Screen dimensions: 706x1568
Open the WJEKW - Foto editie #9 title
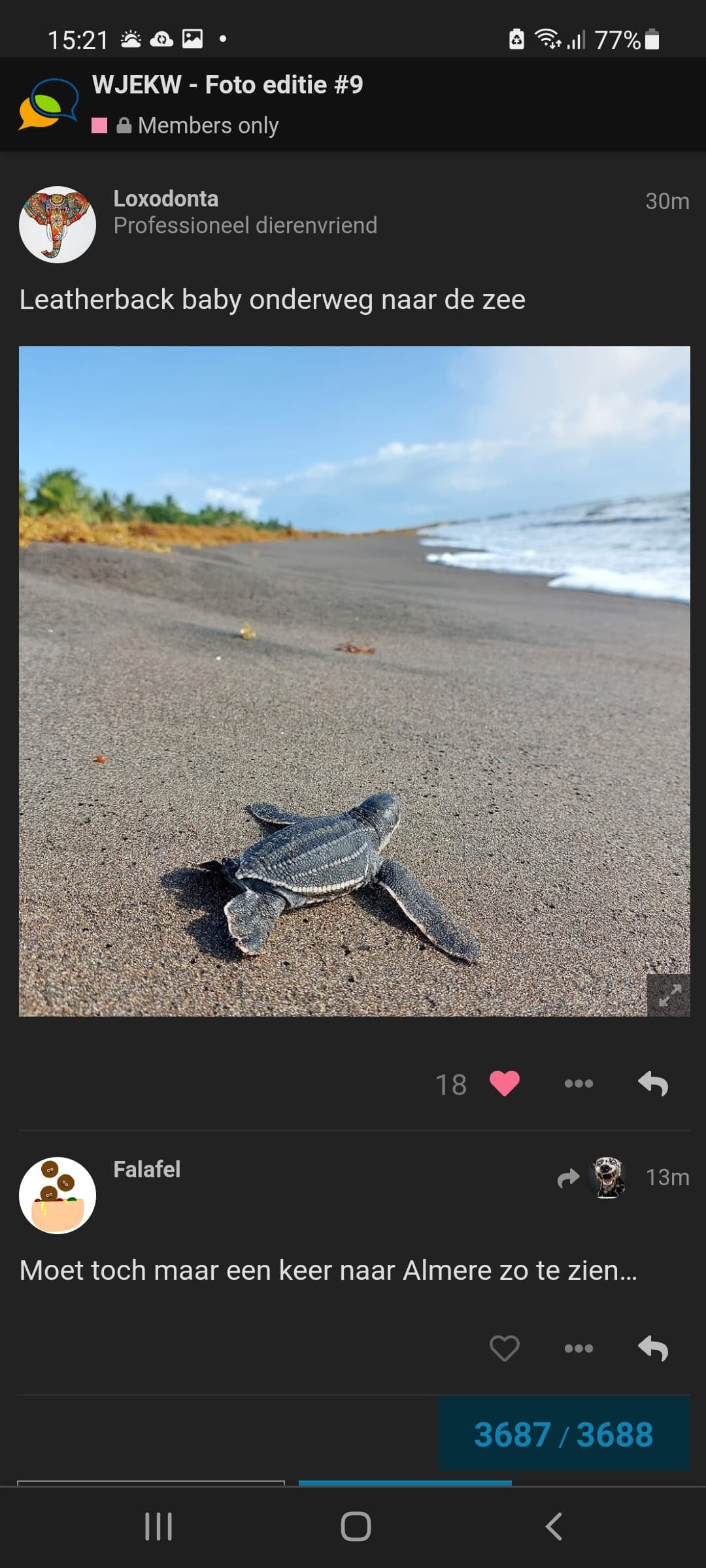point(227,84)
